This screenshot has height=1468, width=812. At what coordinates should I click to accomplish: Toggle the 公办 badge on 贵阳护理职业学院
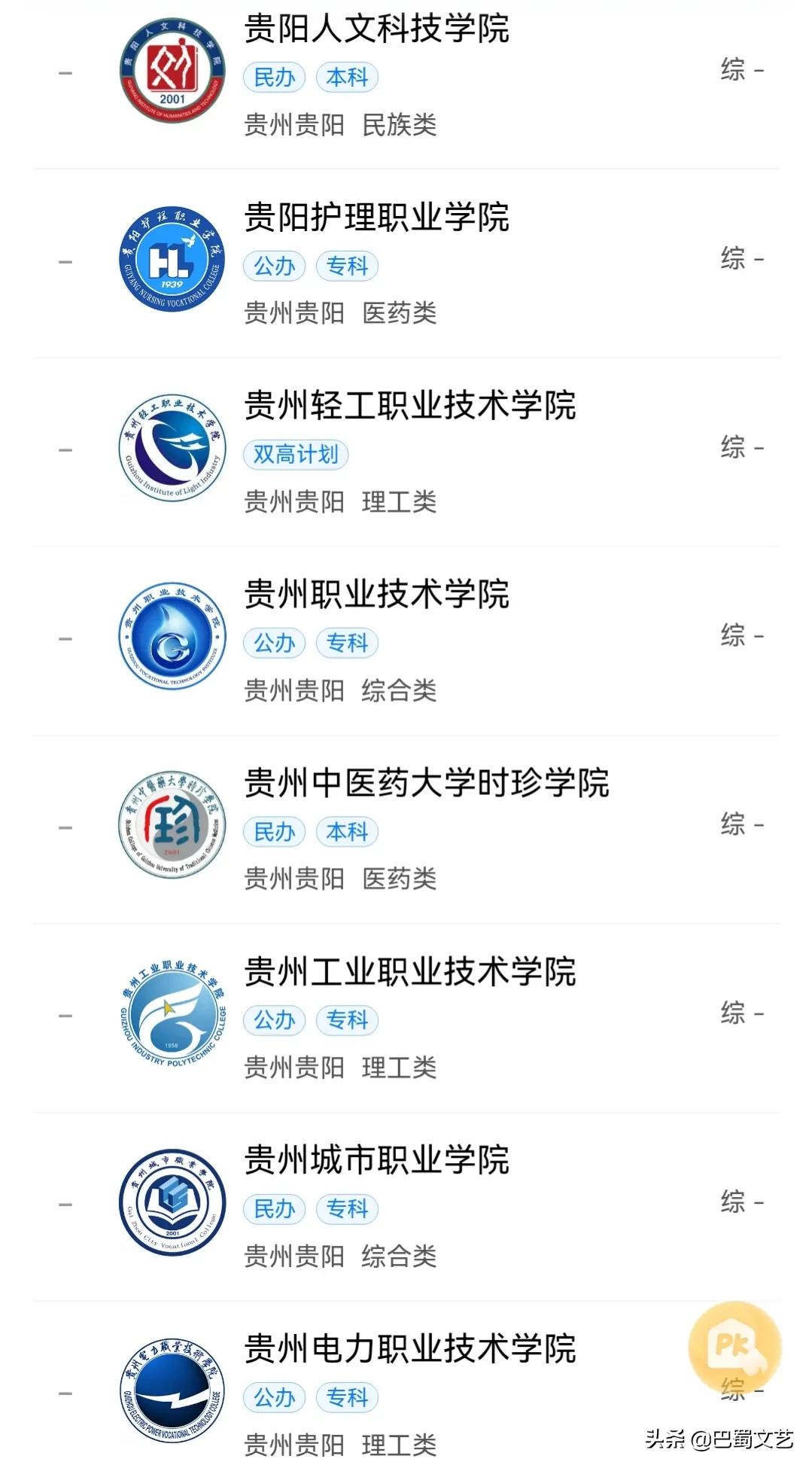coord(274,266)
